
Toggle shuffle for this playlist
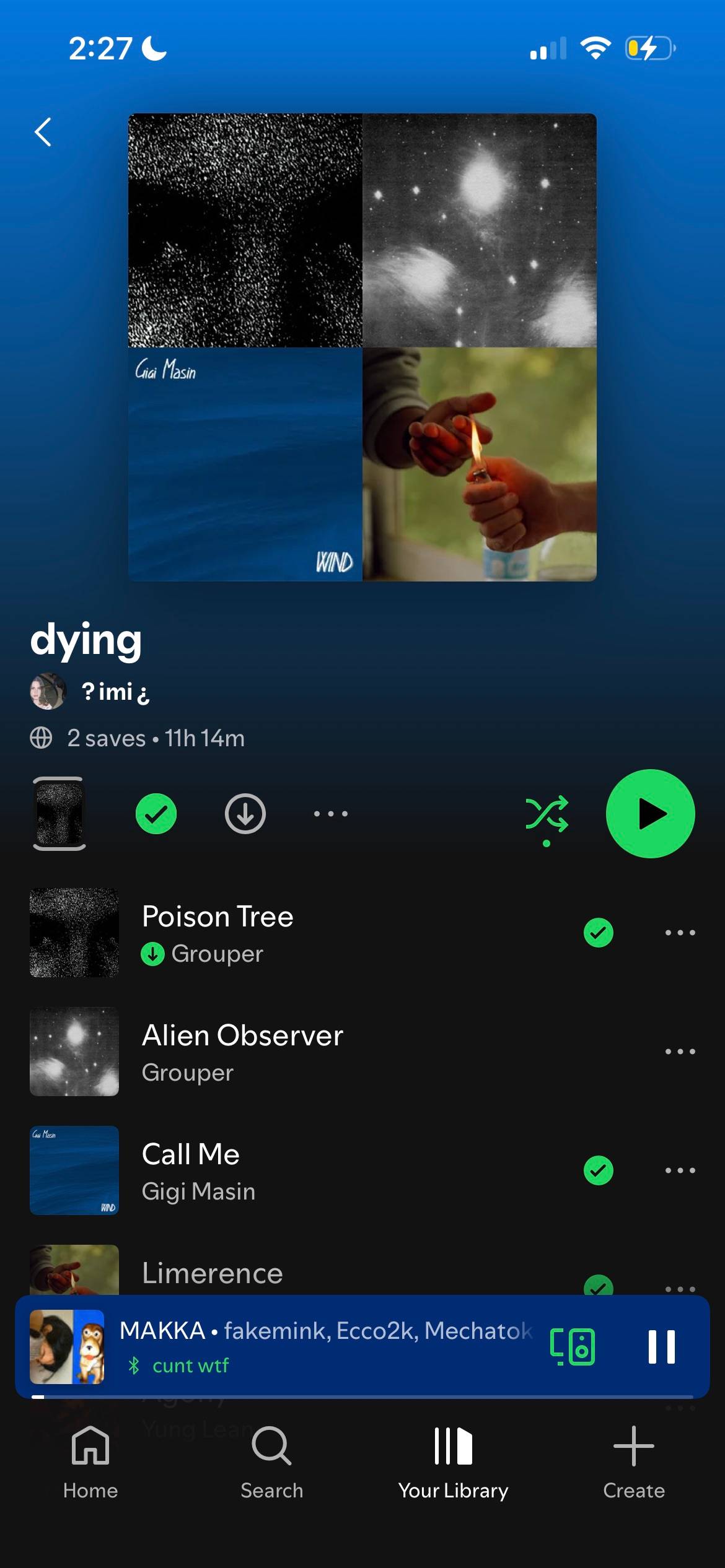tap(547, 815)
